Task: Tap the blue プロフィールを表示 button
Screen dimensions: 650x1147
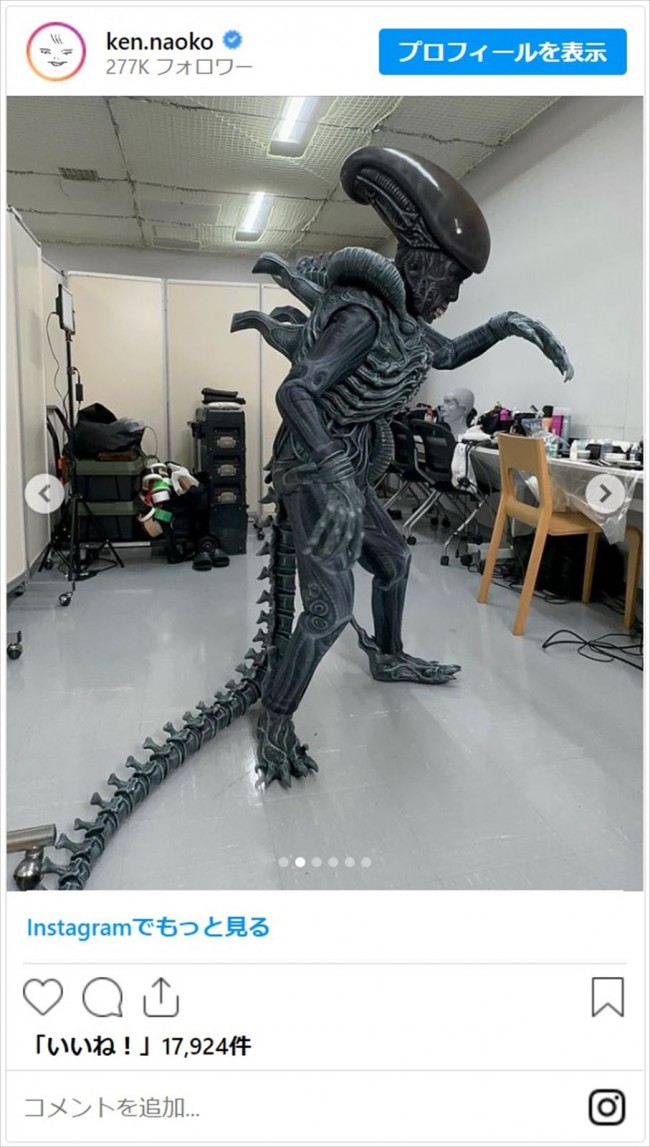Action: pos(502,52)
